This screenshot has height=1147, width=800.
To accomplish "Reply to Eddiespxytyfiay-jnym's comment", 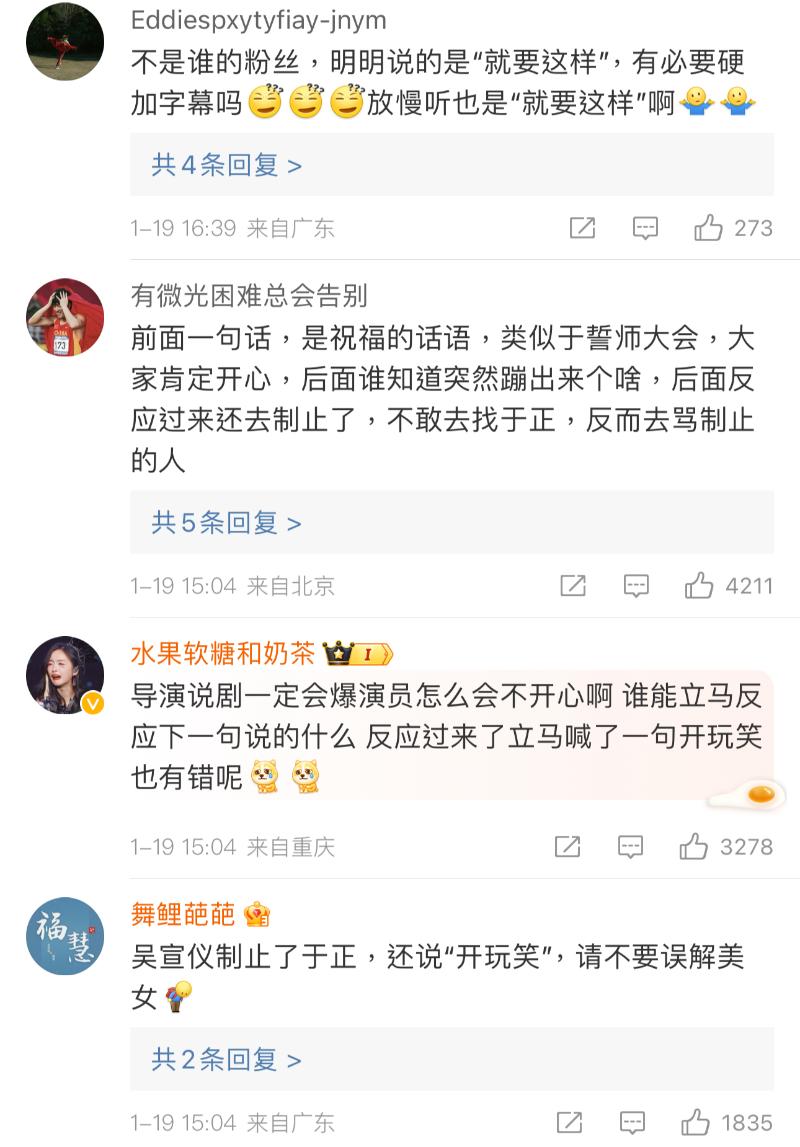I will point(645,228).
